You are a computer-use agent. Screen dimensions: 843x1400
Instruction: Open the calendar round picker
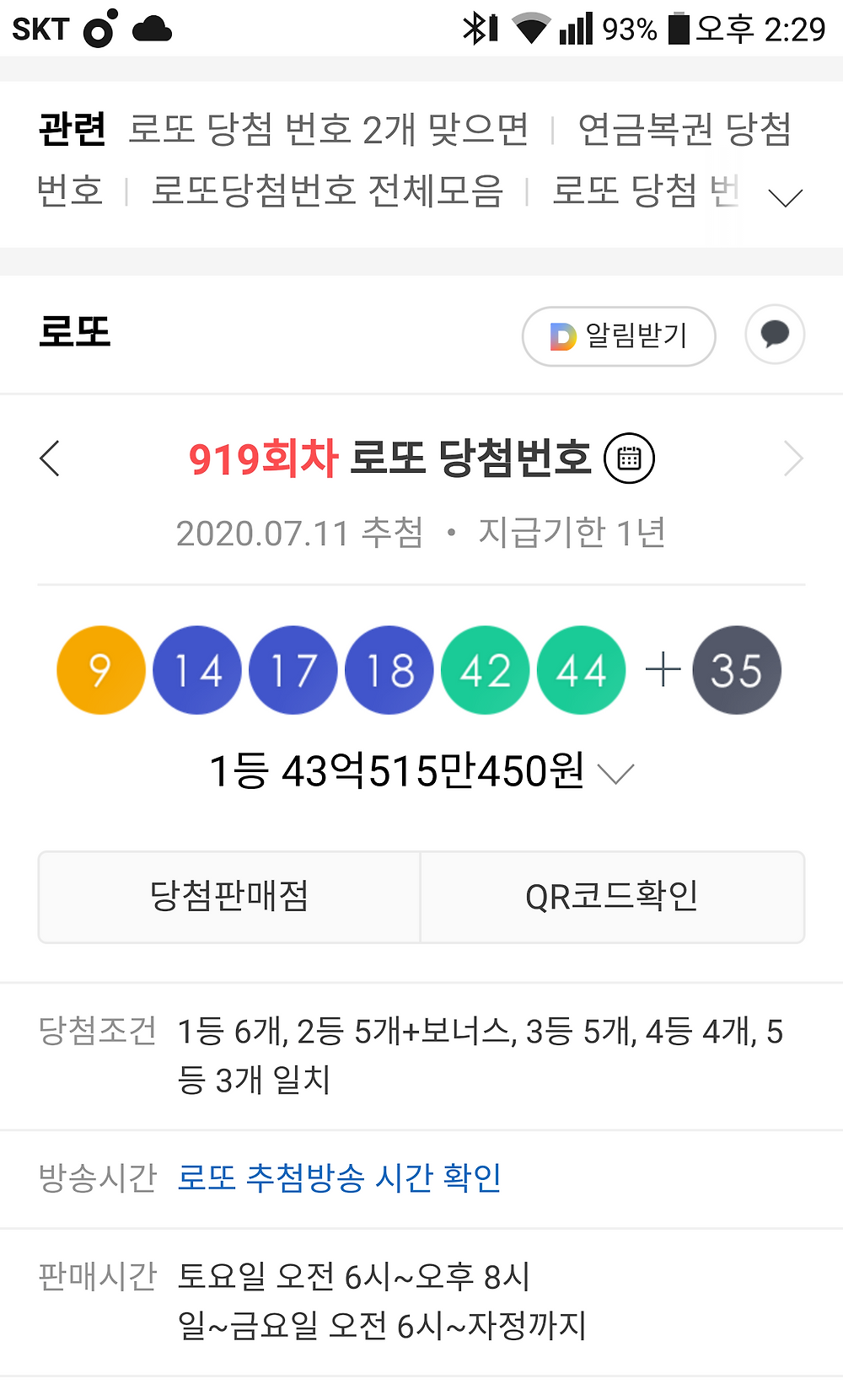click(629, 459)
